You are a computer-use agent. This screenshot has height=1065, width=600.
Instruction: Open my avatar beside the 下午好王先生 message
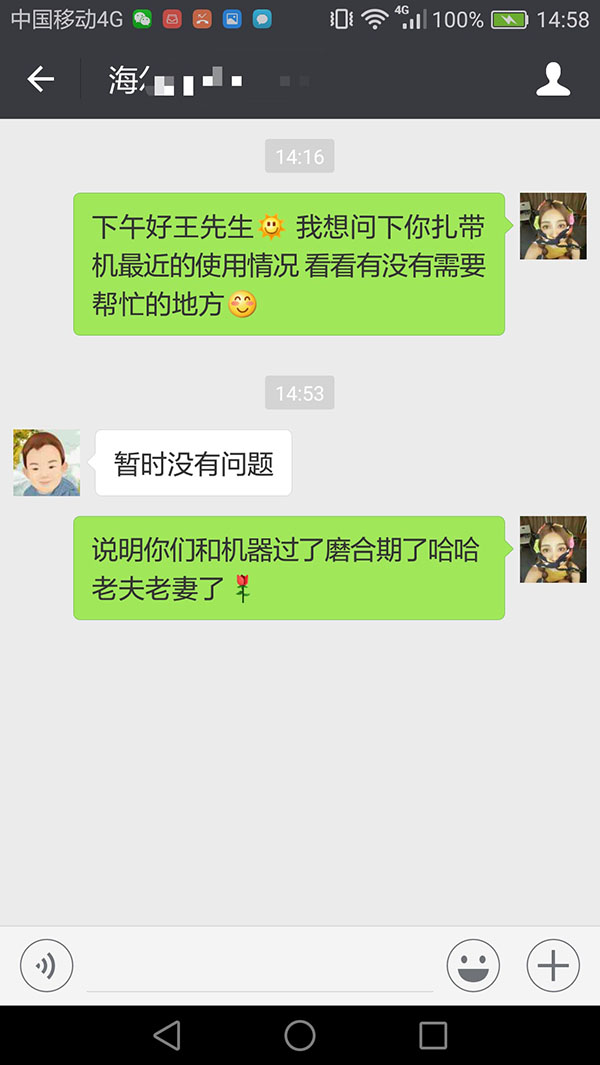pyautogui.click(x=552, y=226)
